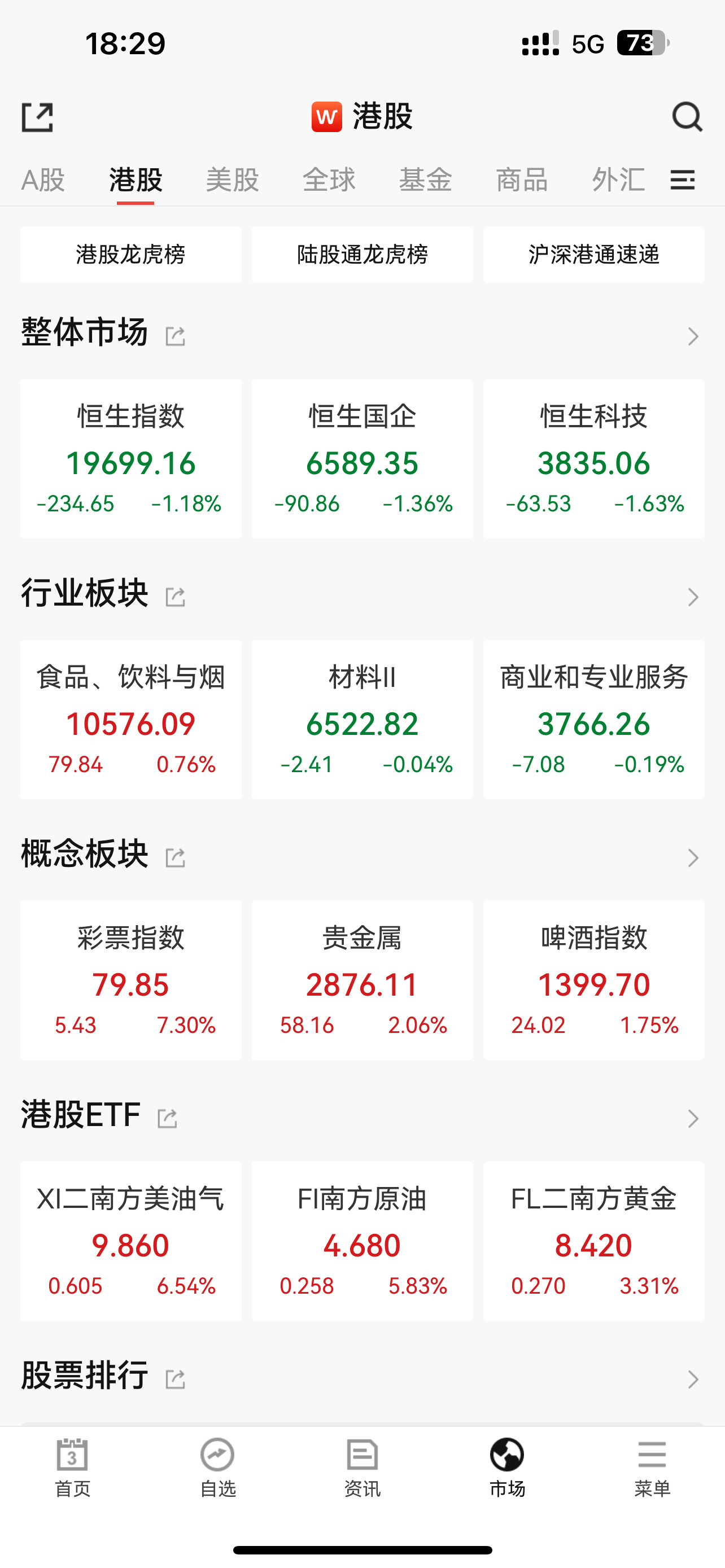Open 港股龙虎榜 button
This screenshot has height=1568, width=725.
[x=131, y=255]
